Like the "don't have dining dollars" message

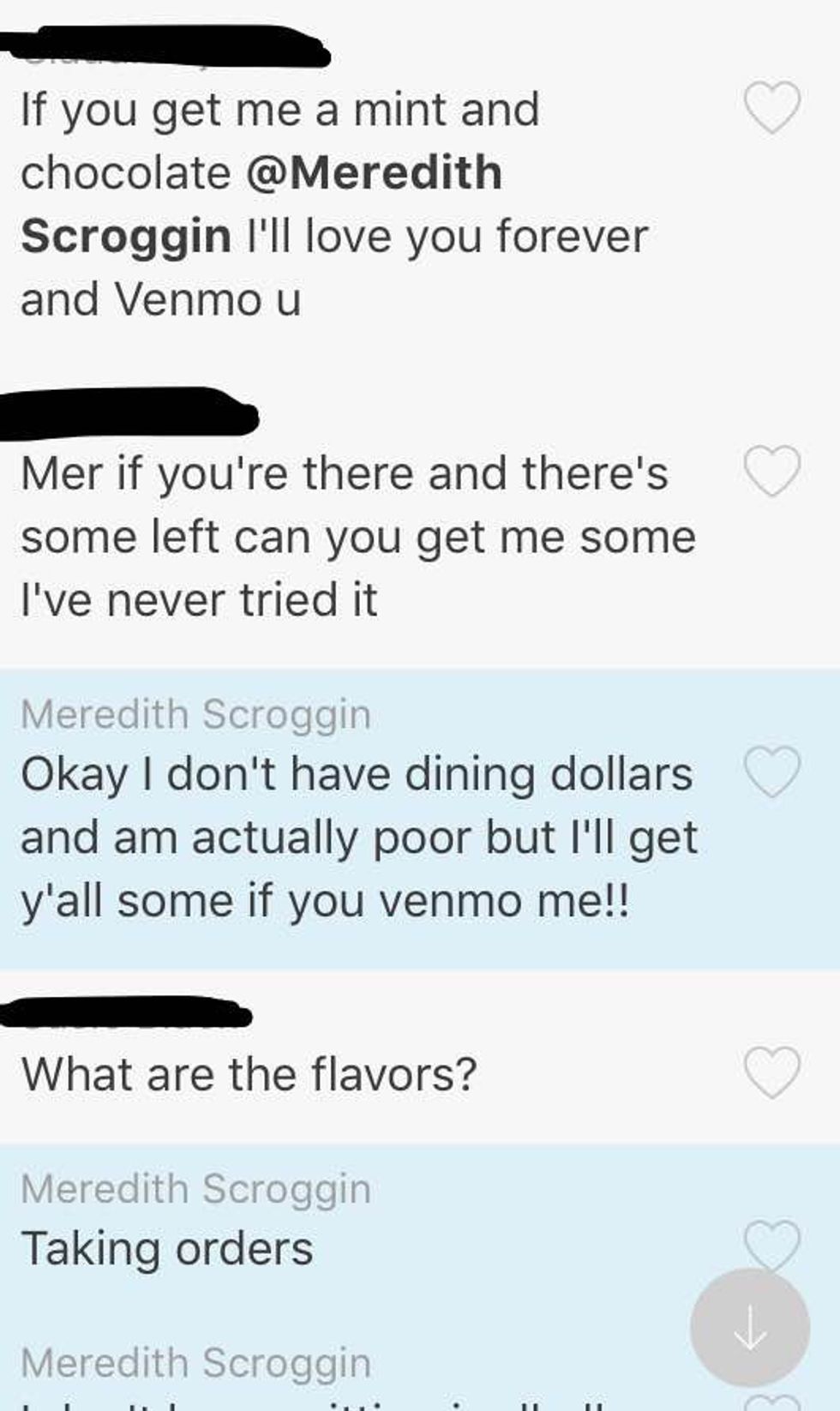(771, 771)
